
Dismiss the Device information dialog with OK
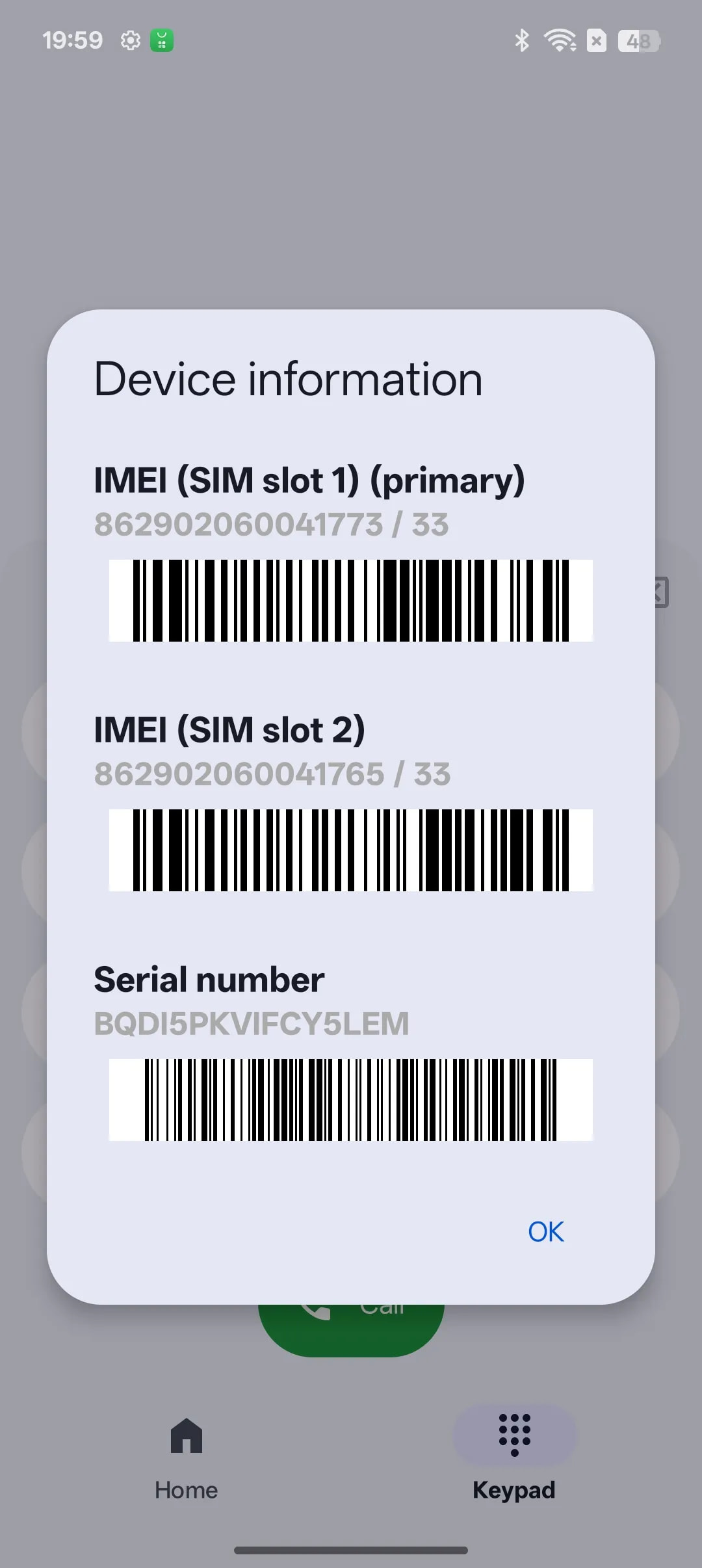point(545,1231)
